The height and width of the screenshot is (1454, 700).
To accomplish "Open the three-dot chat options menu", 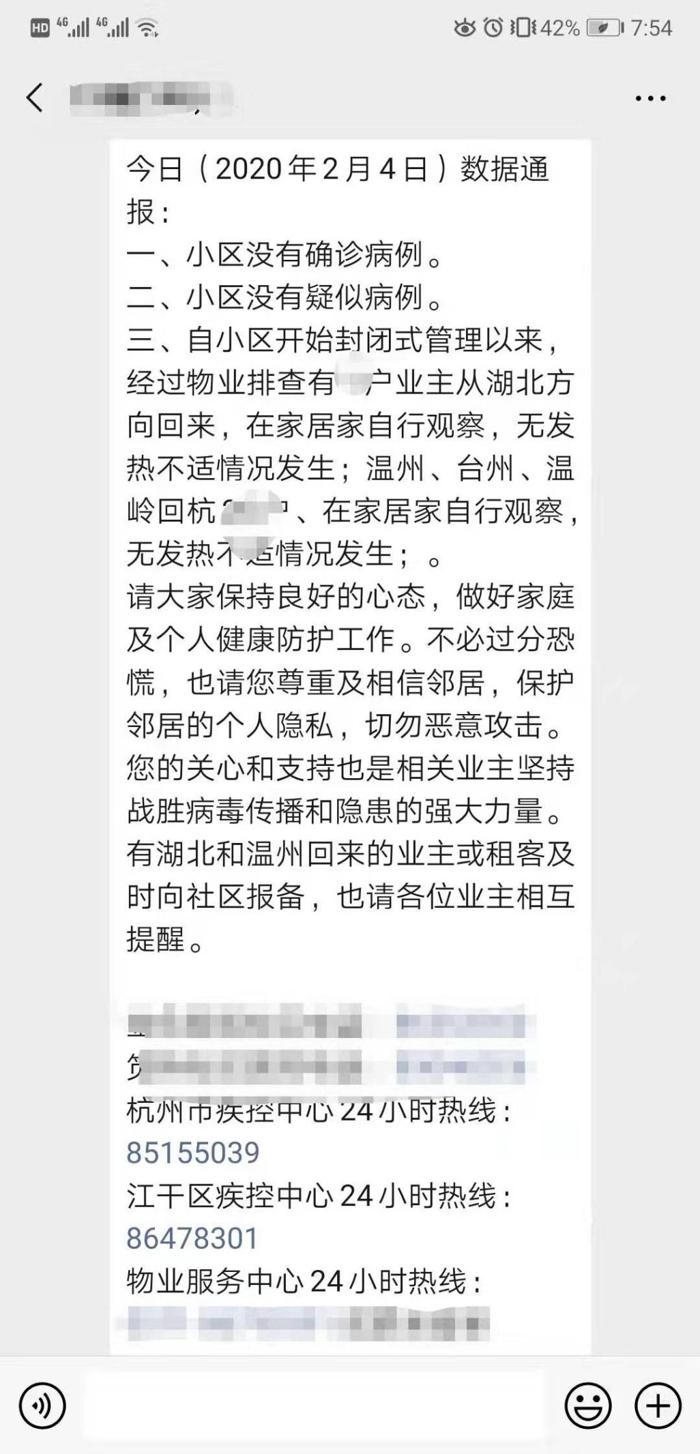I will [x=651, y=98].
